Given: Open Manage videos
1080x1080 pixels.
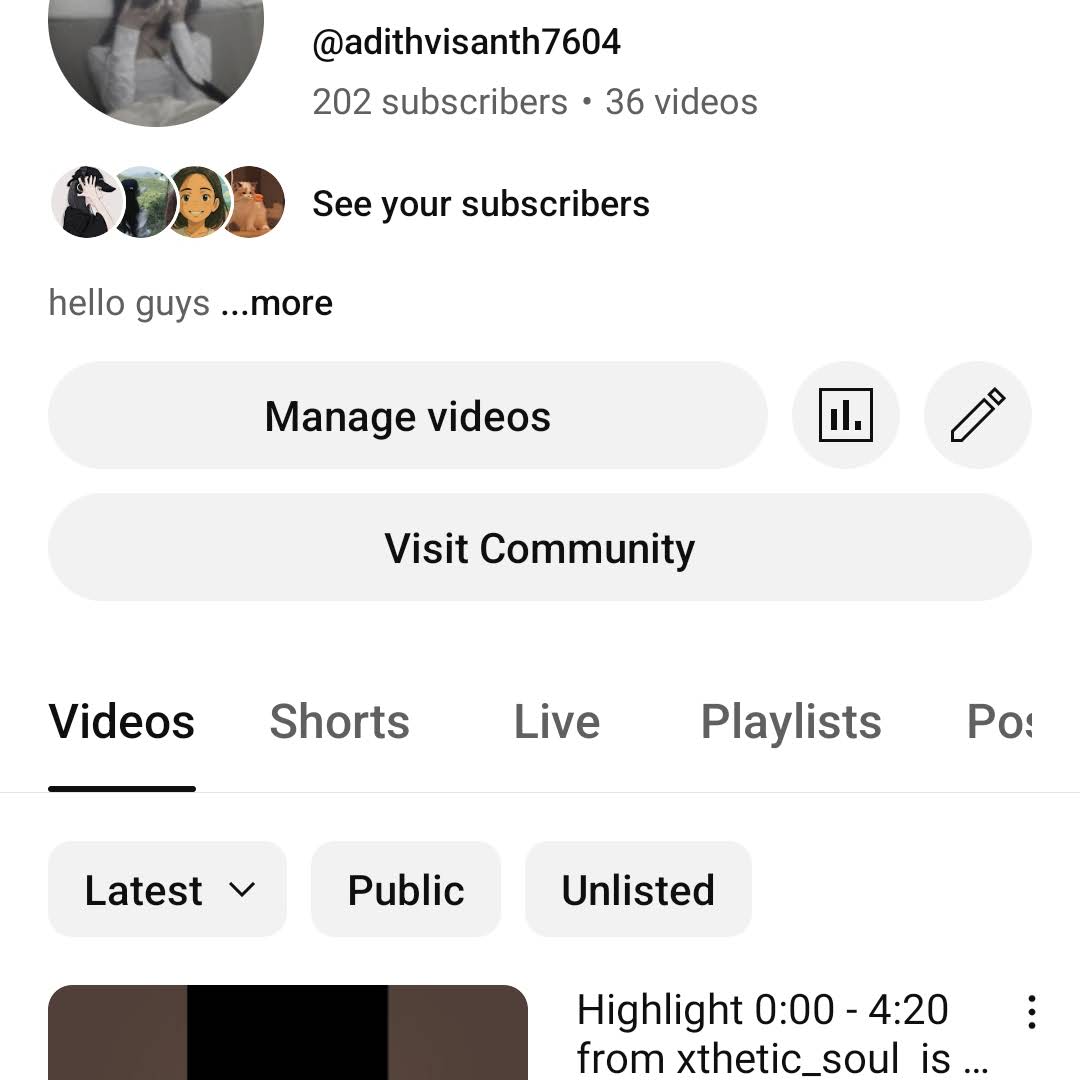Looking at the screenshot, I should [407, 416].
